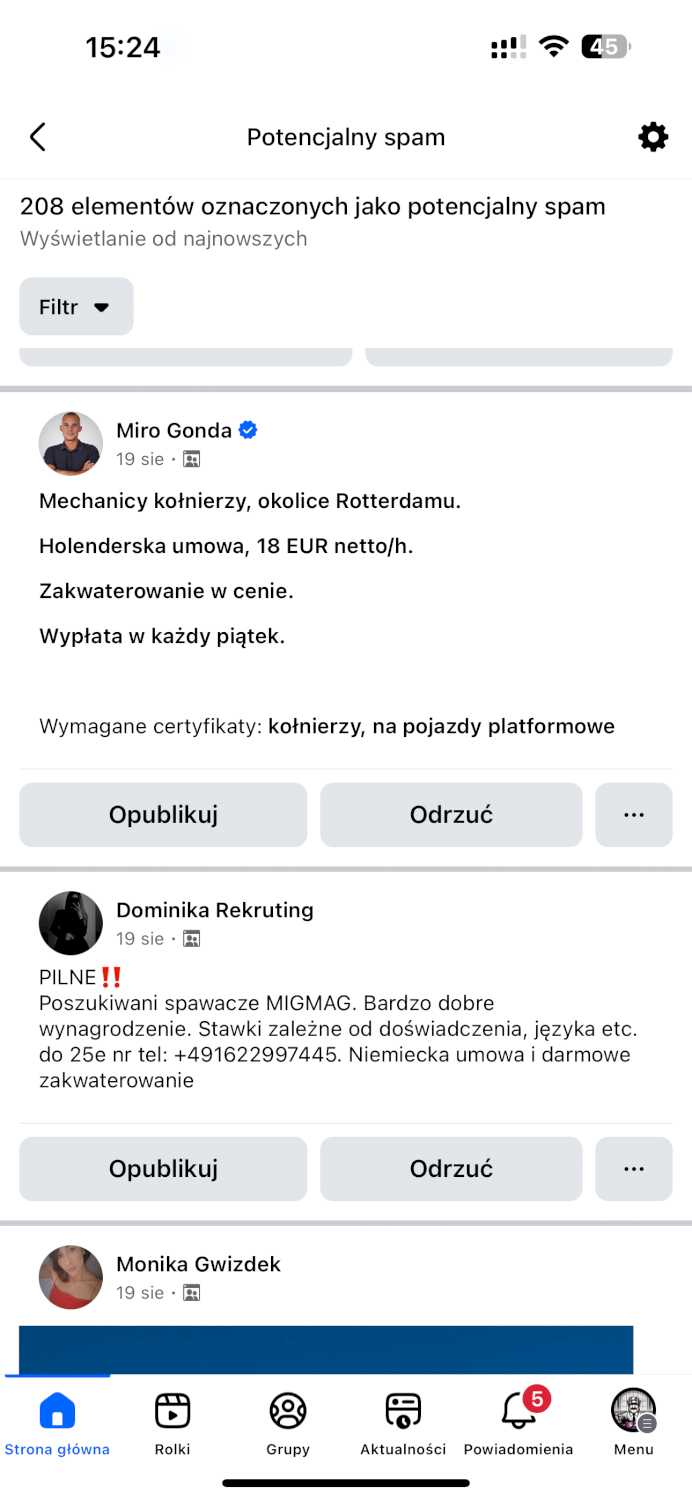Publish Miro Gonda's post
The width and height of the screenshot is (692, 1500).
[x=163, y=814]
